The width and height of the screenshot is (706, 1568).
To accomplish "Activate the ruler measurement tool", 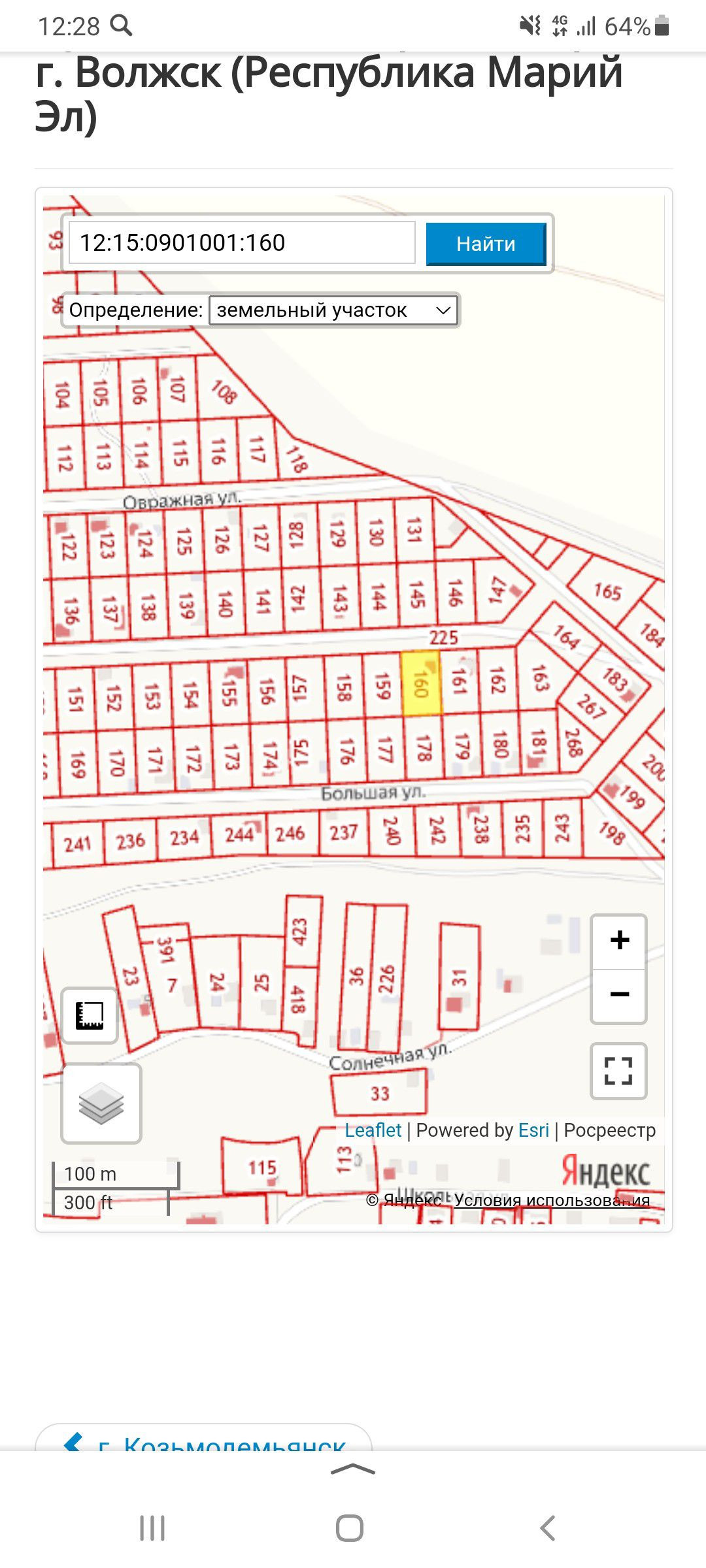I will (x=90, y=1015).
